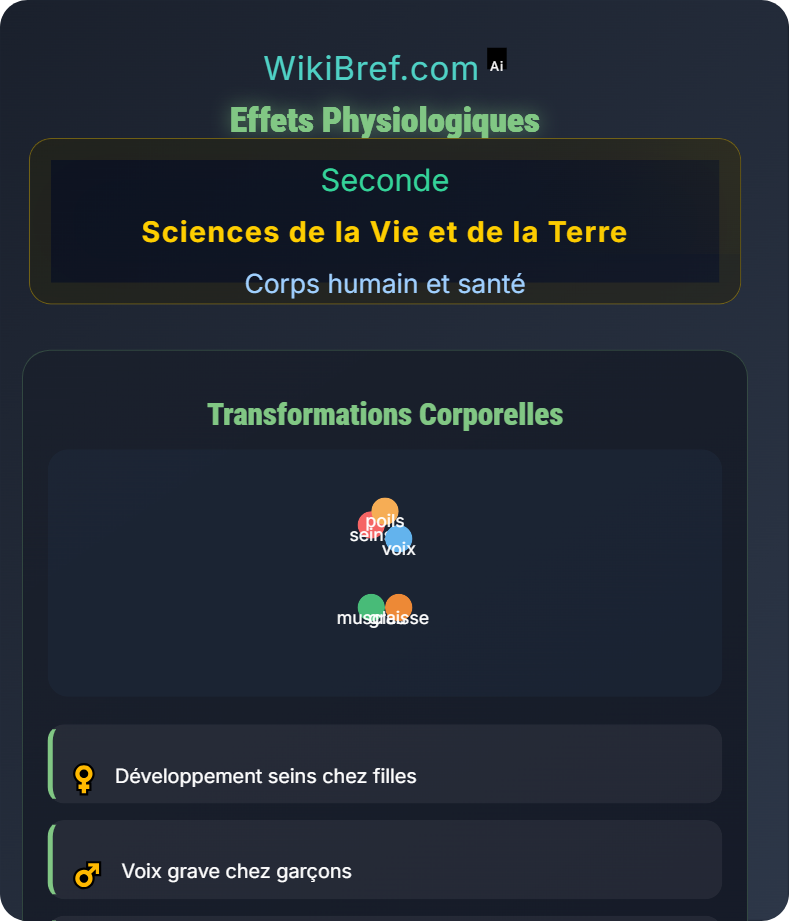The image size is (789, 921).
Task: Toggle the "poils" label in the chart
Action: (x=386, y=521)
